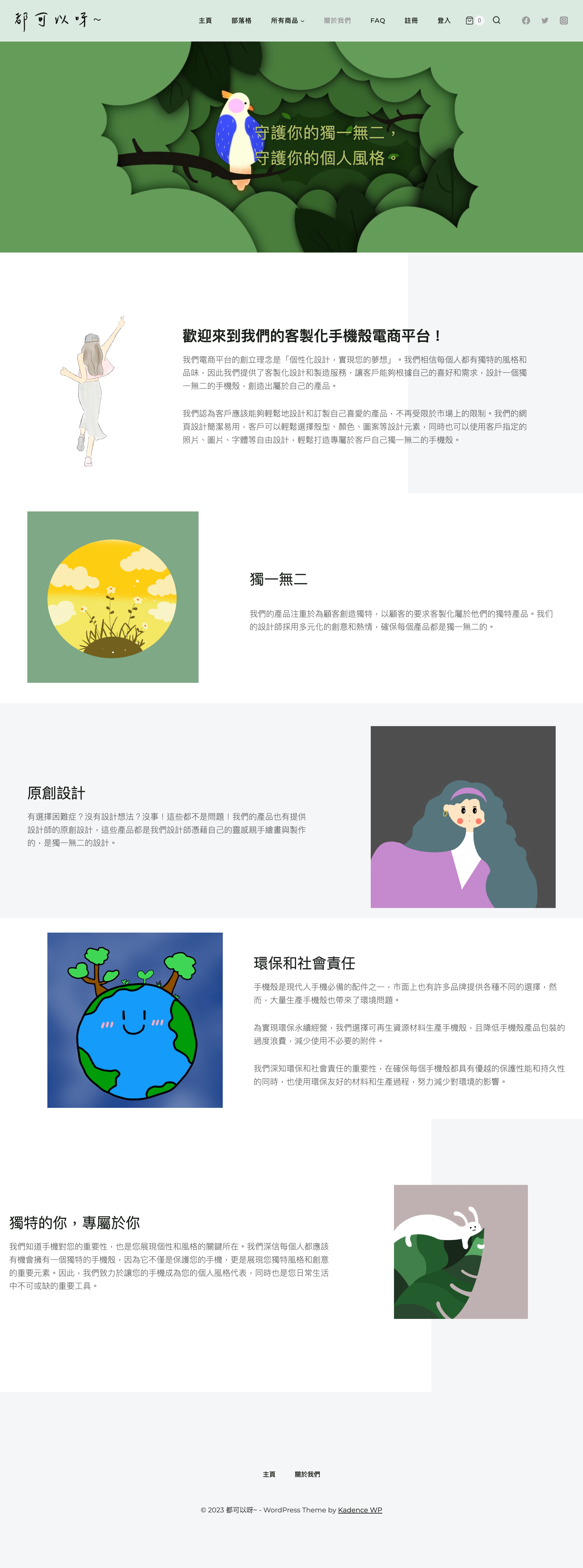Go to the 部落格 blog page
Image resolution: width=583 pixels, height=1568 pixels.
[241, 21]
